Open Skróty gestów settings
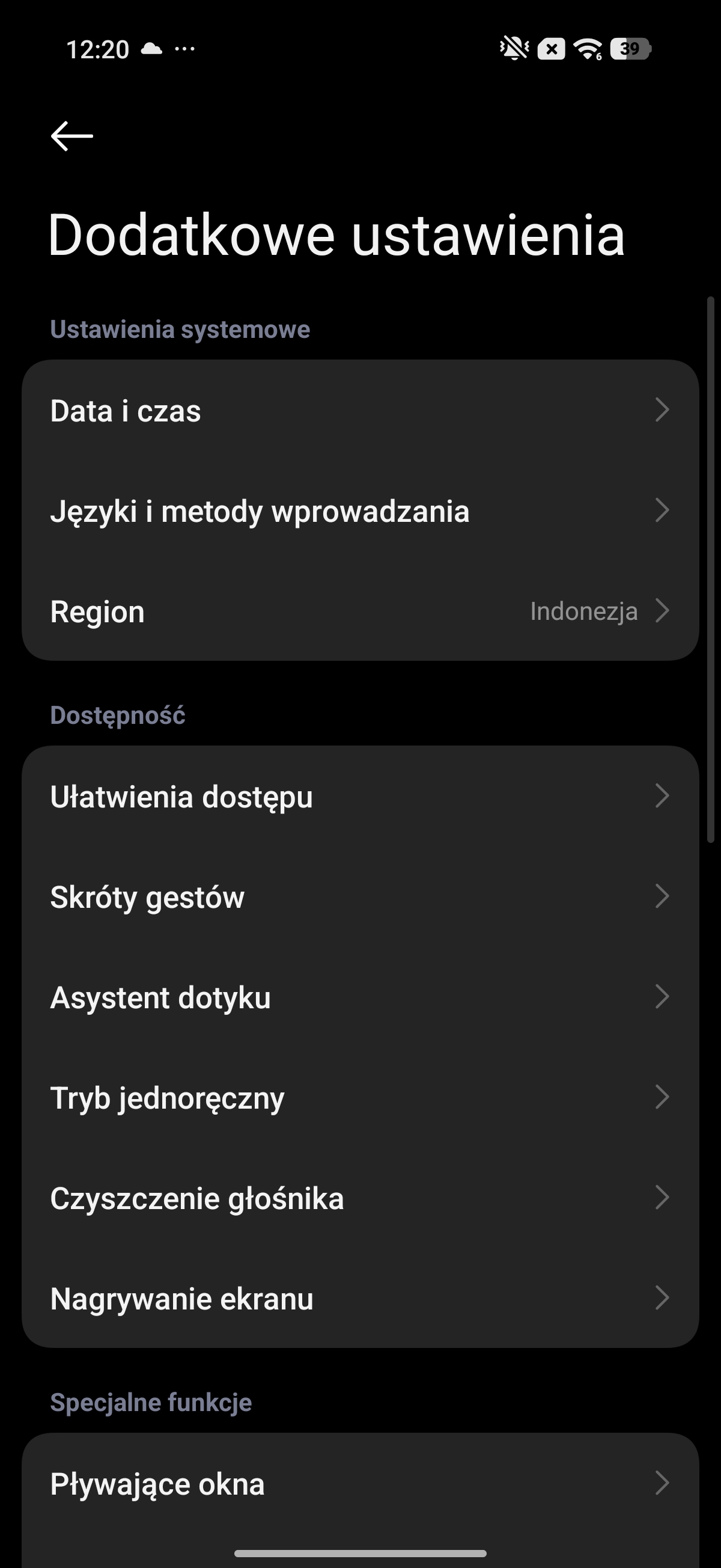Screen dimensions: 721x1568 point(359,896)
